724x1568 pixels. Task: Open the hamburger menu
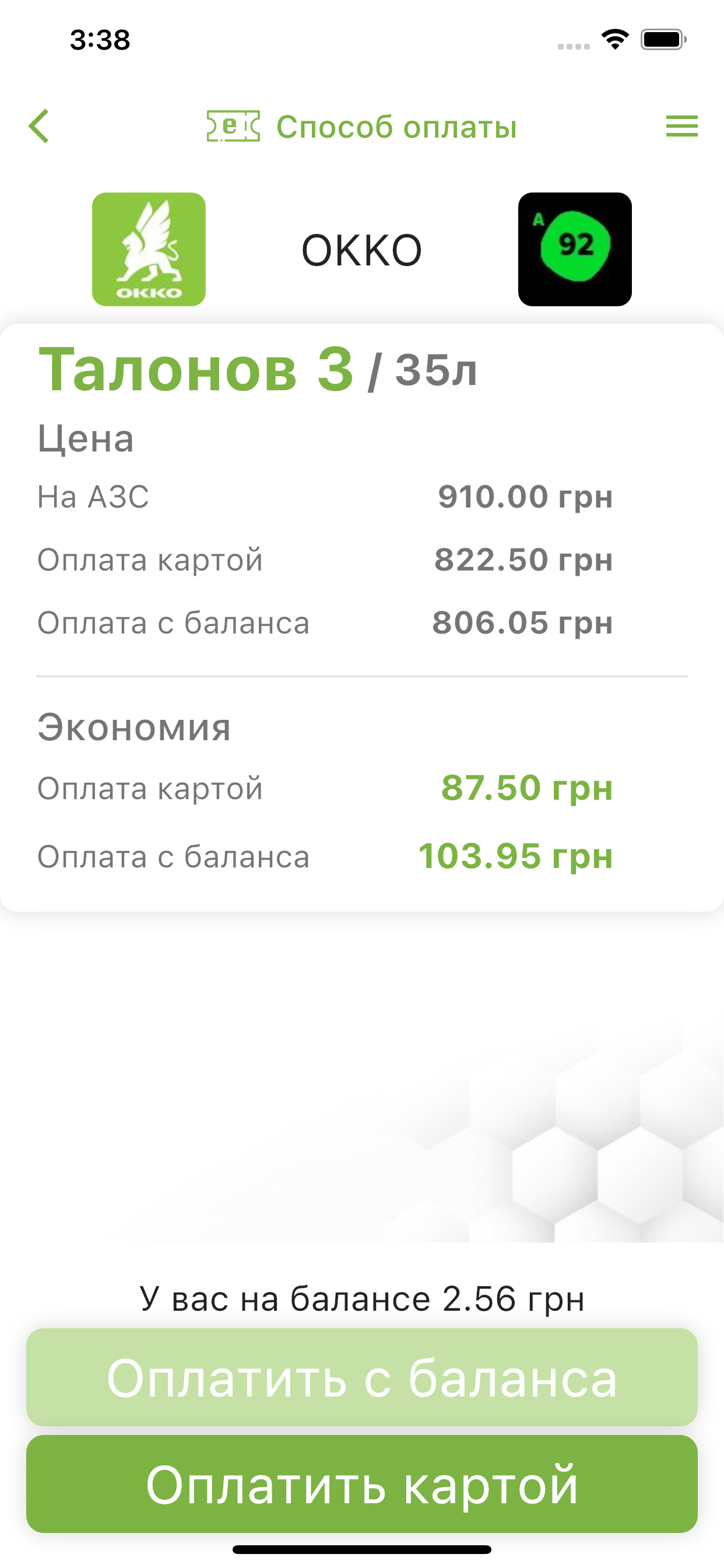[x=681, y=127]
